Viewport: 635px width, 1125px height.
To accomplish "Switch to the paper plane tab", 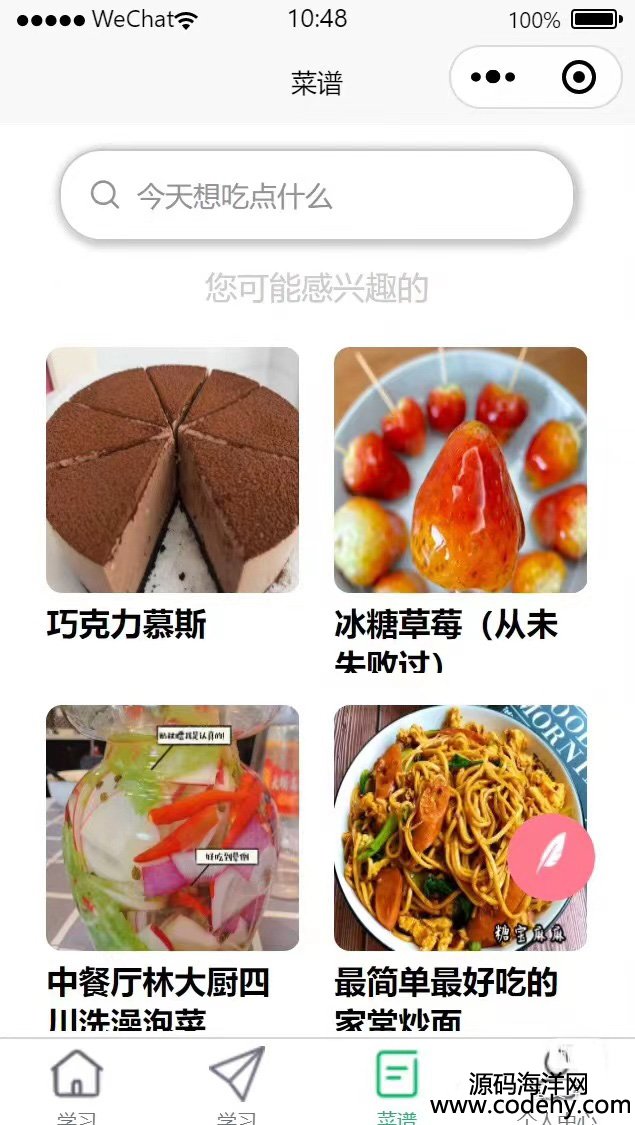I will pos(237,1080).
